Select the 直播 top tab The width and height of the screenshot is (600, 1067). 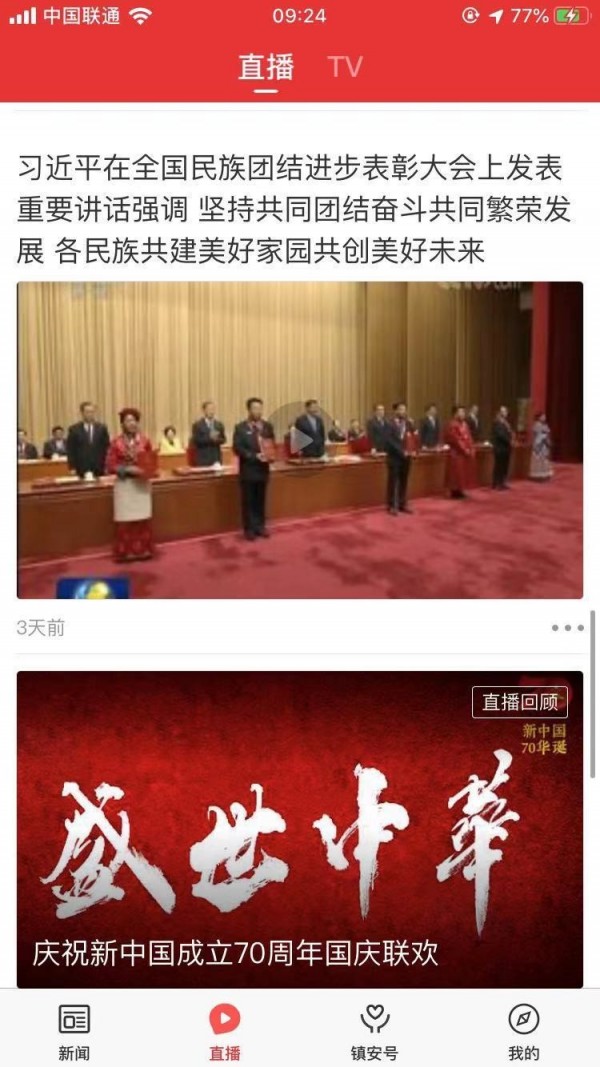pos(266,67)
